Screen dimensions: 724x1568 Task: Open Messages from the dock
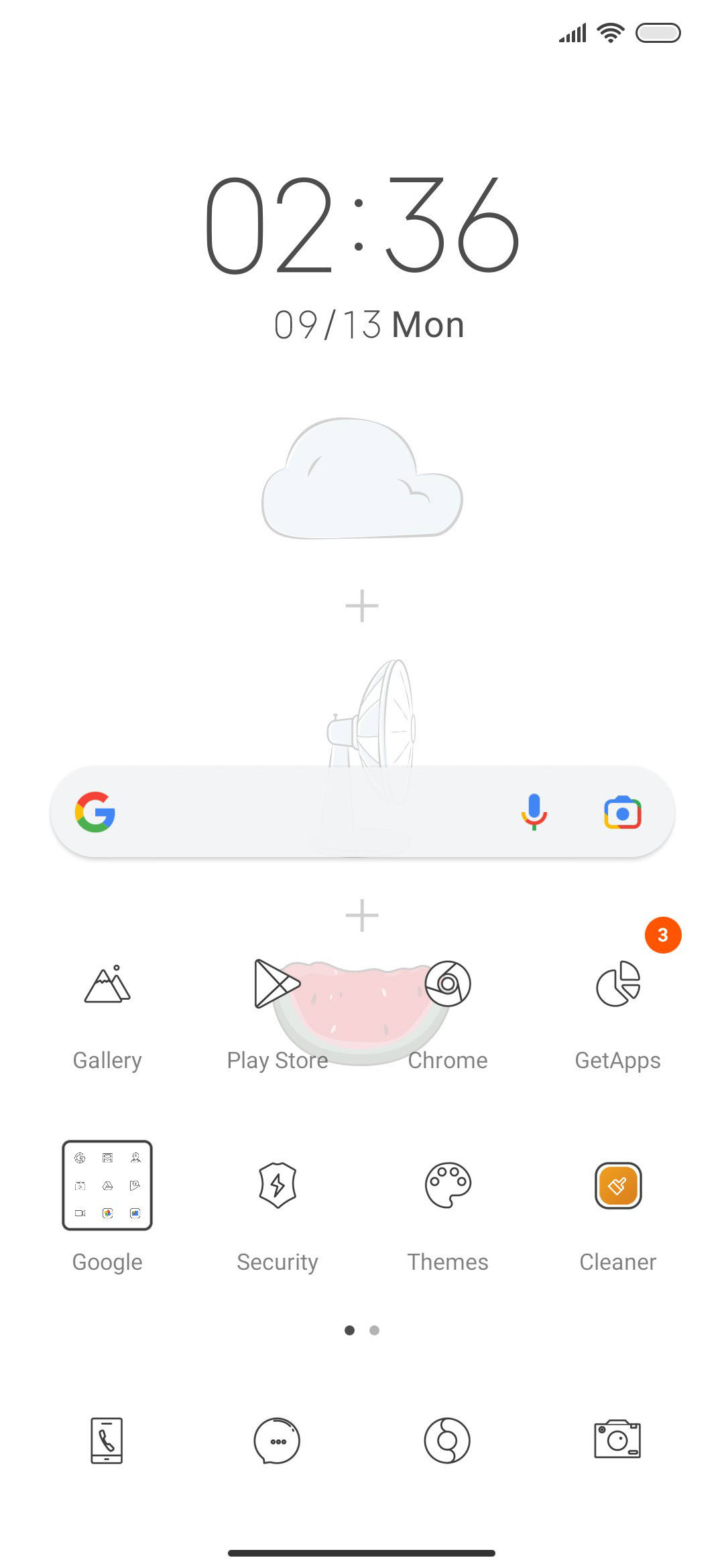click(x=277, y=1440)
